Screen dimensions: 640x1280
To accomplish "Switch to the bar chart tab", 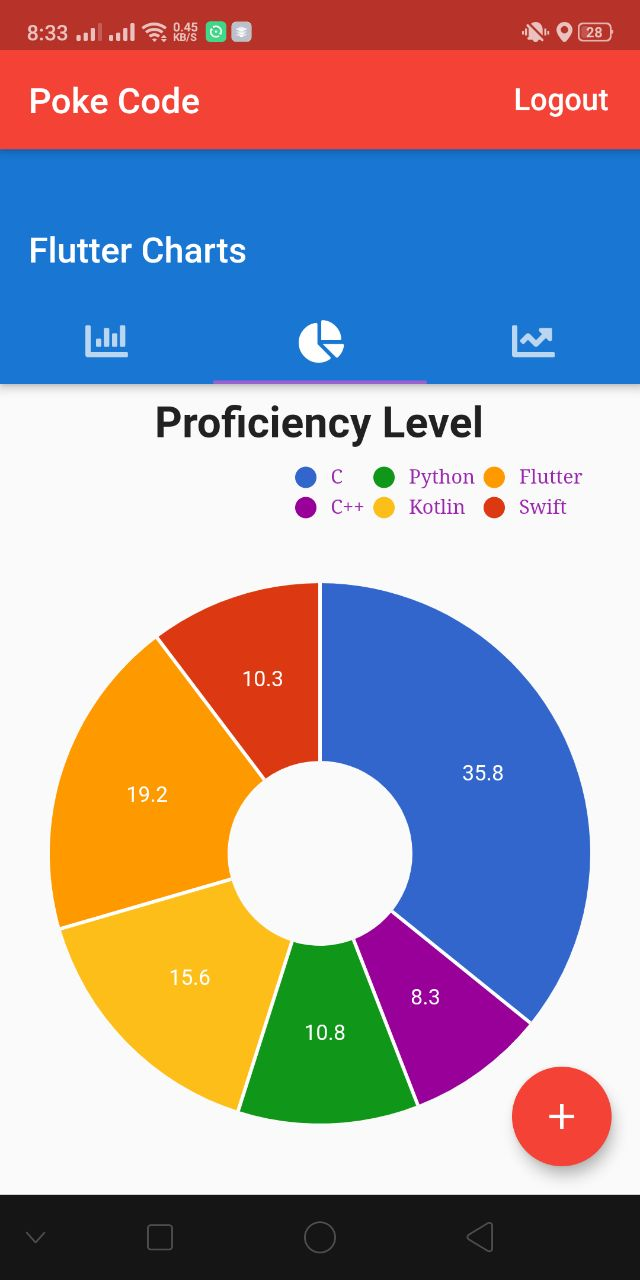I will [x=106, y=341].
